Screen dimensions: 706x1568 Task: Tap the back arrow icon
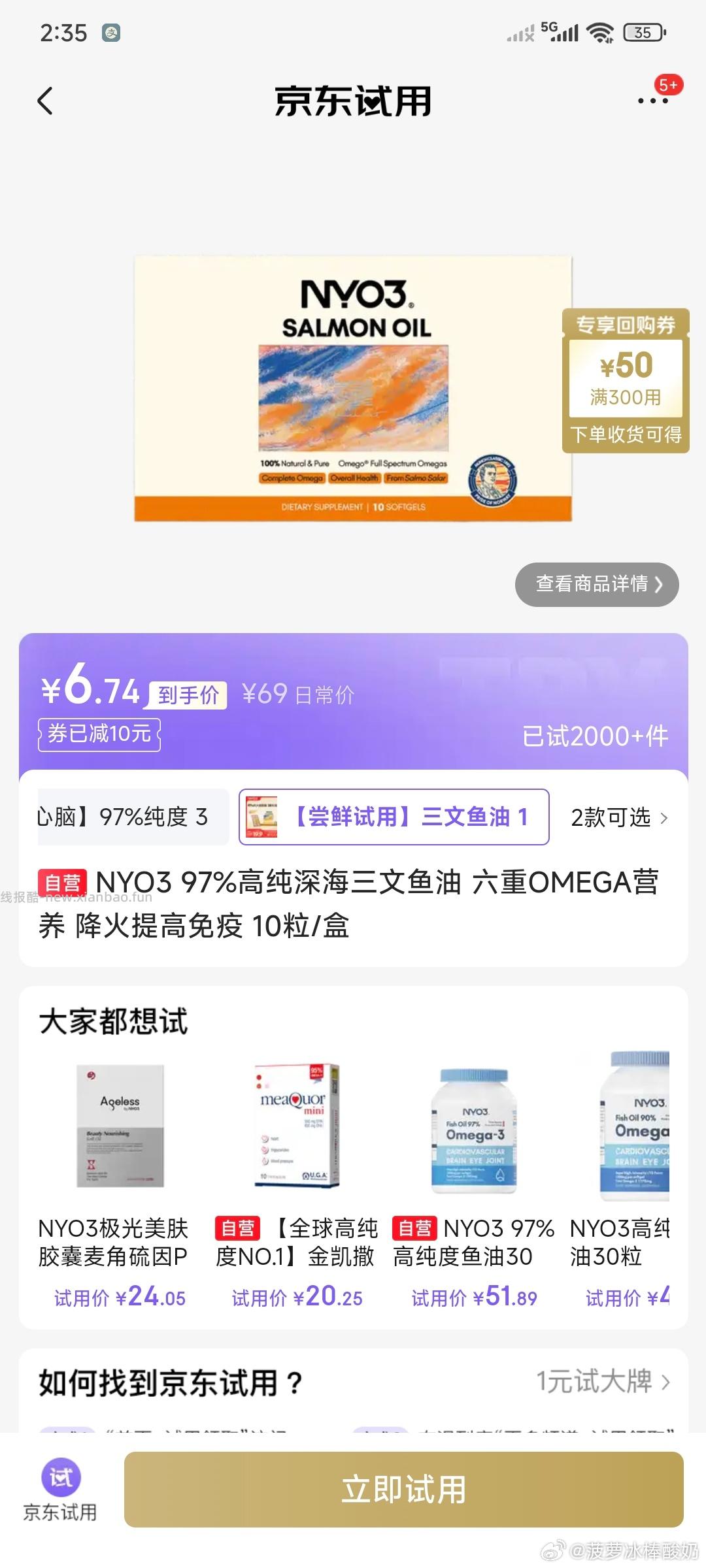coord(46,101)
